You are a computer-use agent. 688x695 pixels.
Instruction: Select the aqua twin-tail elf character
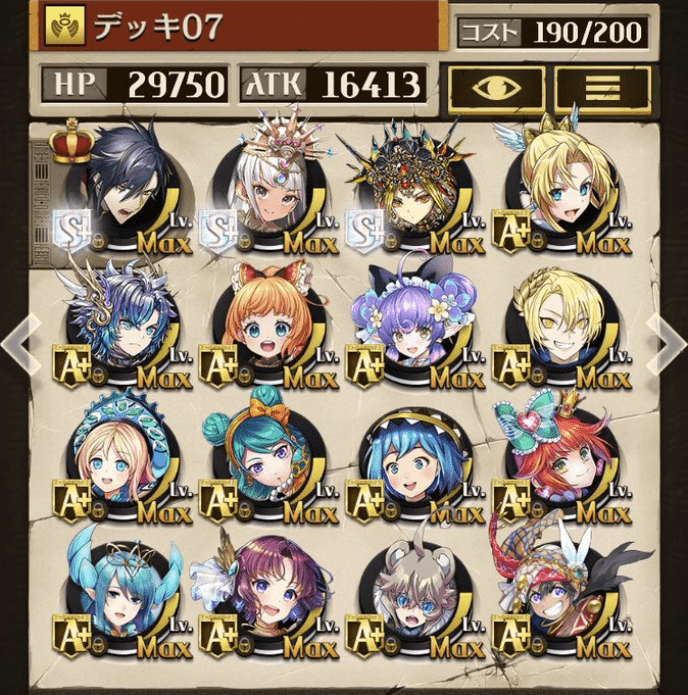[x=120, y=598]
